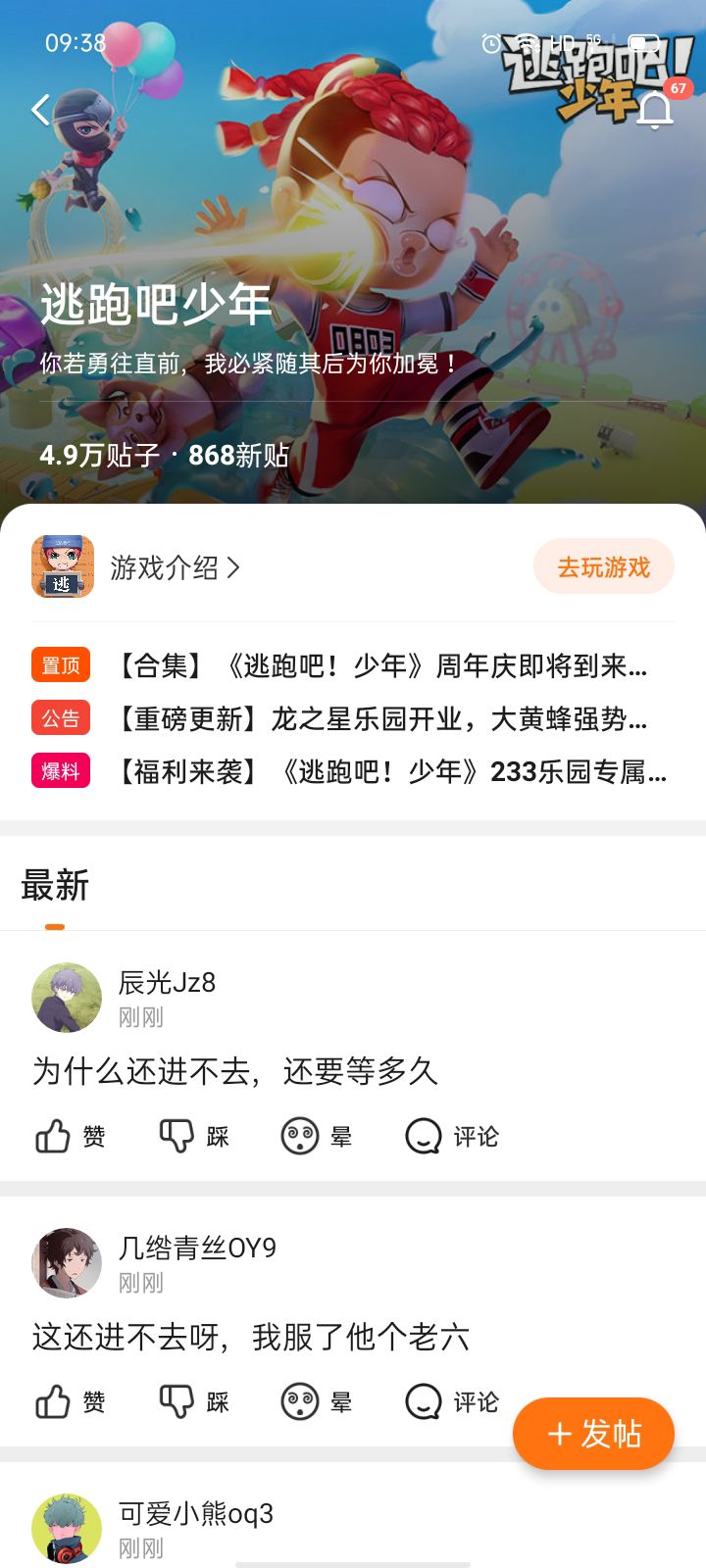The height and width of the screenshot is (1568, 706).
Task: Select the 最新 tab
Action: [x=55, y=886]
